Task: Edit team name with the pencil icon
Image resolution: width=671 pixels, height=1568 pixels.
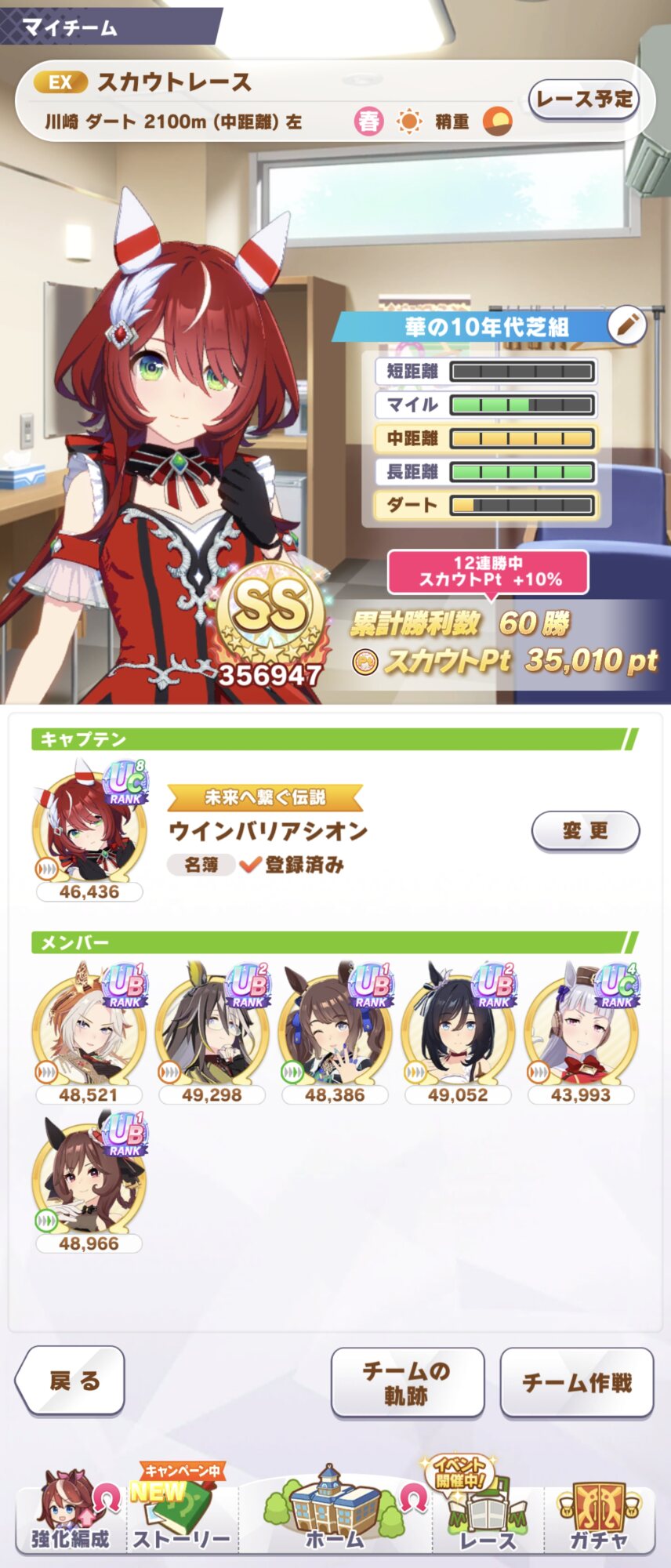Action: pyautogui.click(x=626, y=325)
